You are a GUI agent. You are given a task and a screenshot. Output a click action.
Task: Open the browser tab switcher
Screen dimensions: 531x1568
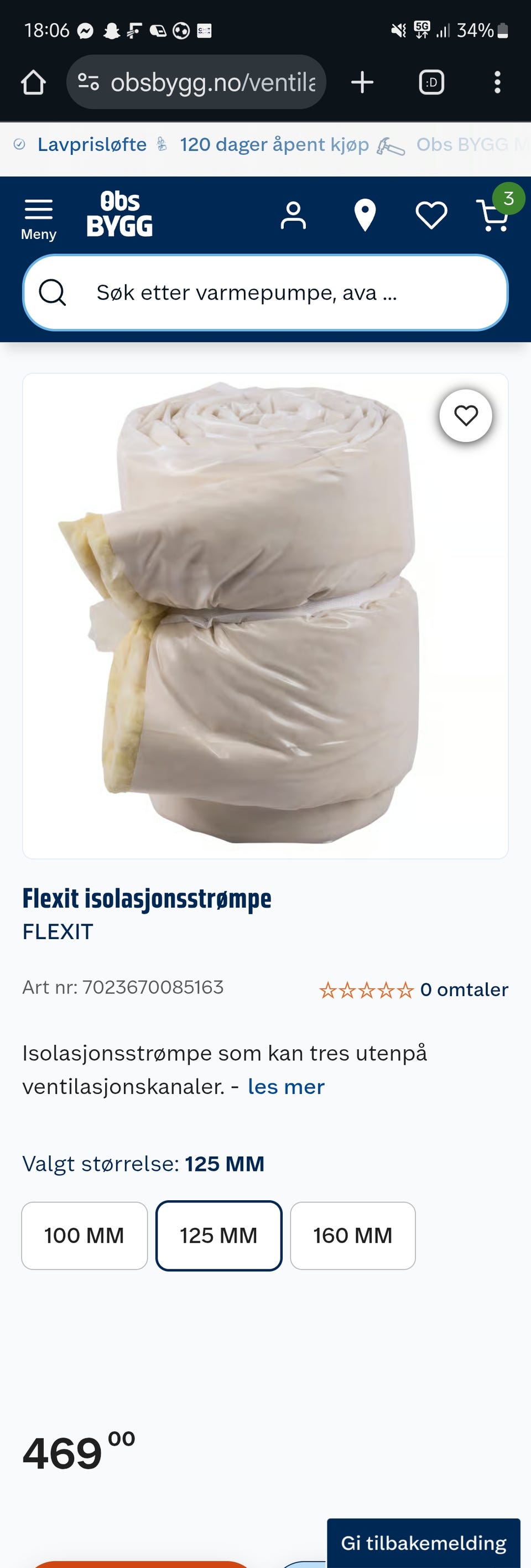(431, 81)
